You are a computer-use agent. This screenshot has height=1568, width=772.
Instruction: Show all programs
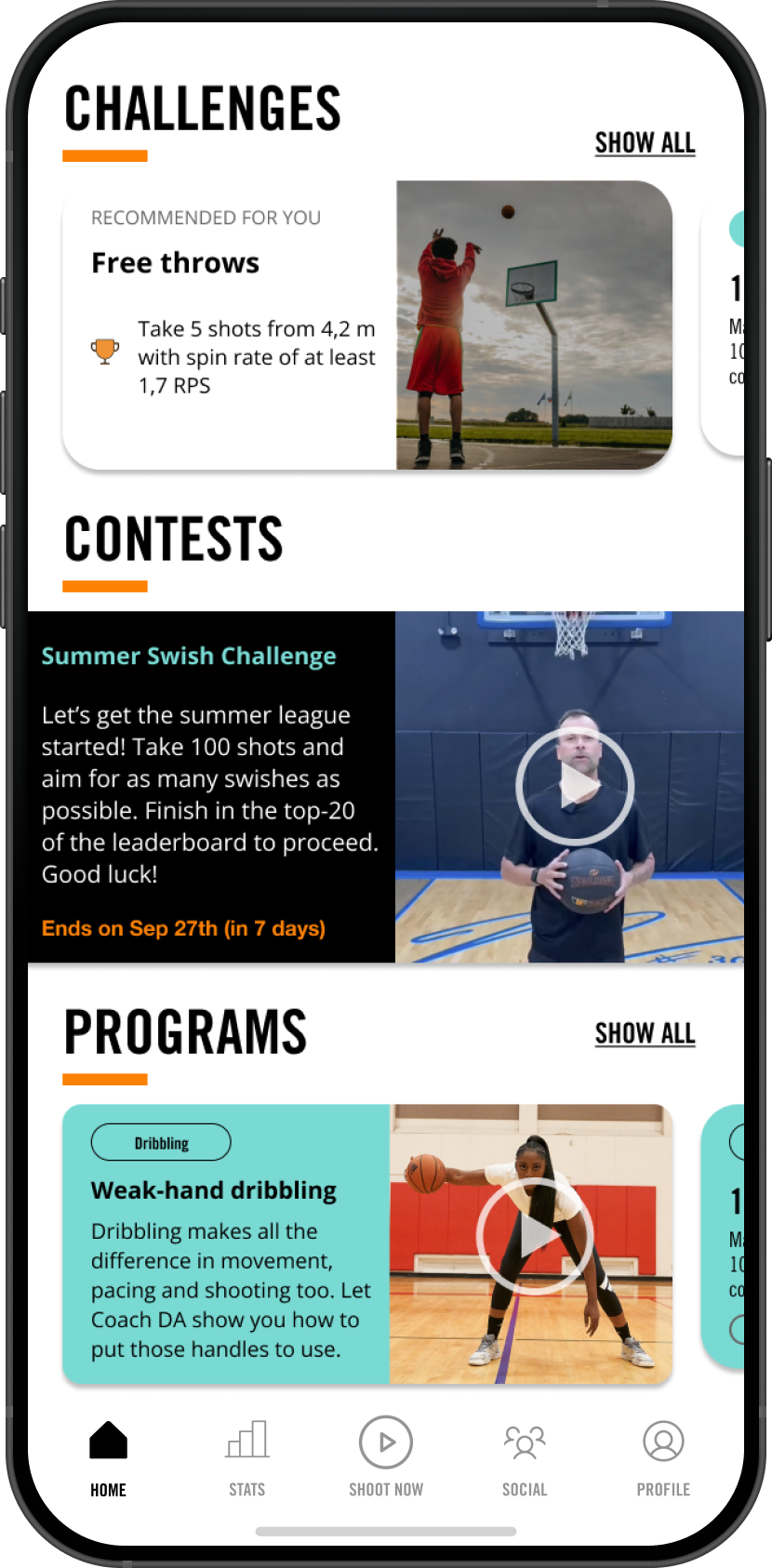pyautogui.click(x=645, y=1033)
